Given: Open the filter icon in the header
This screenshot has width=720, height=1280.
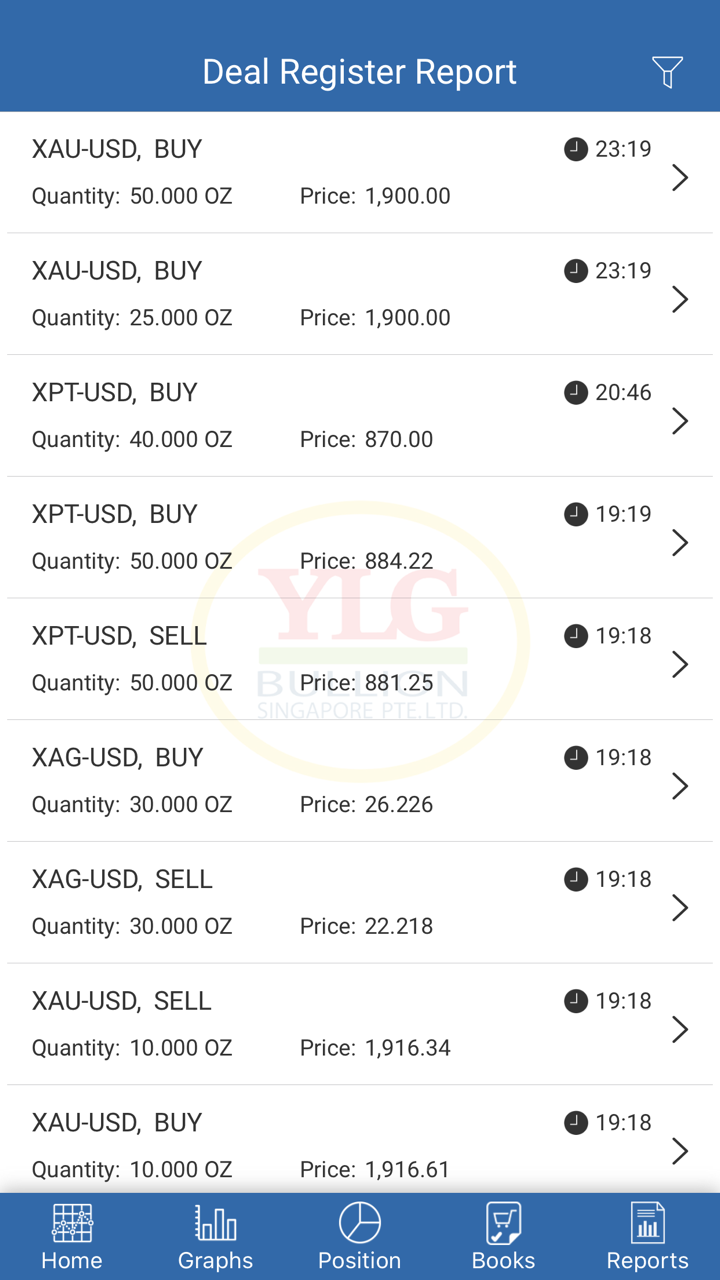Looking at the screenshot, I should coord(667,72).
